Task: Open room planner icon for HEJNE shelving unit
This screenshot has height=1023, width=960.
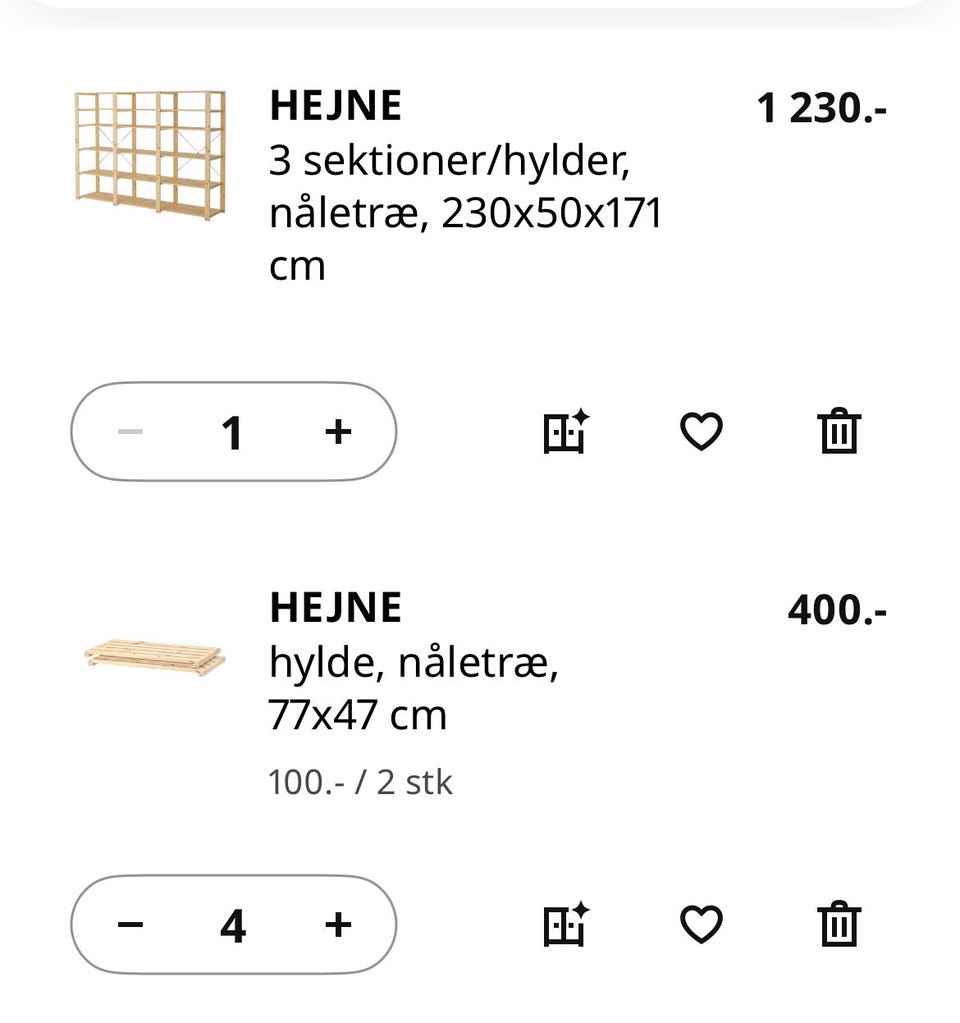Action: 565,431
